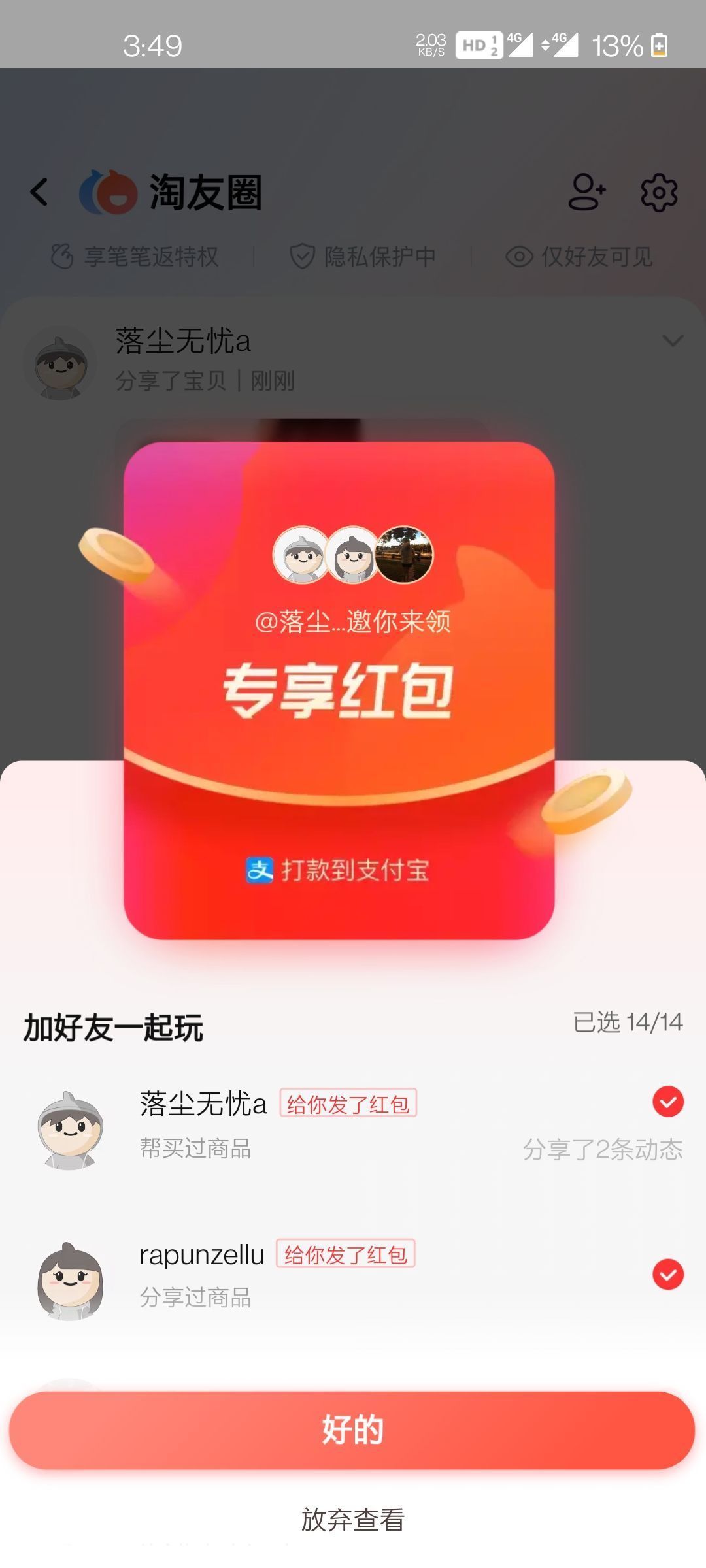This screenshot has width=706, height=1568.
Task: Go back from 淘友圈
Action: tap(39, 192)
